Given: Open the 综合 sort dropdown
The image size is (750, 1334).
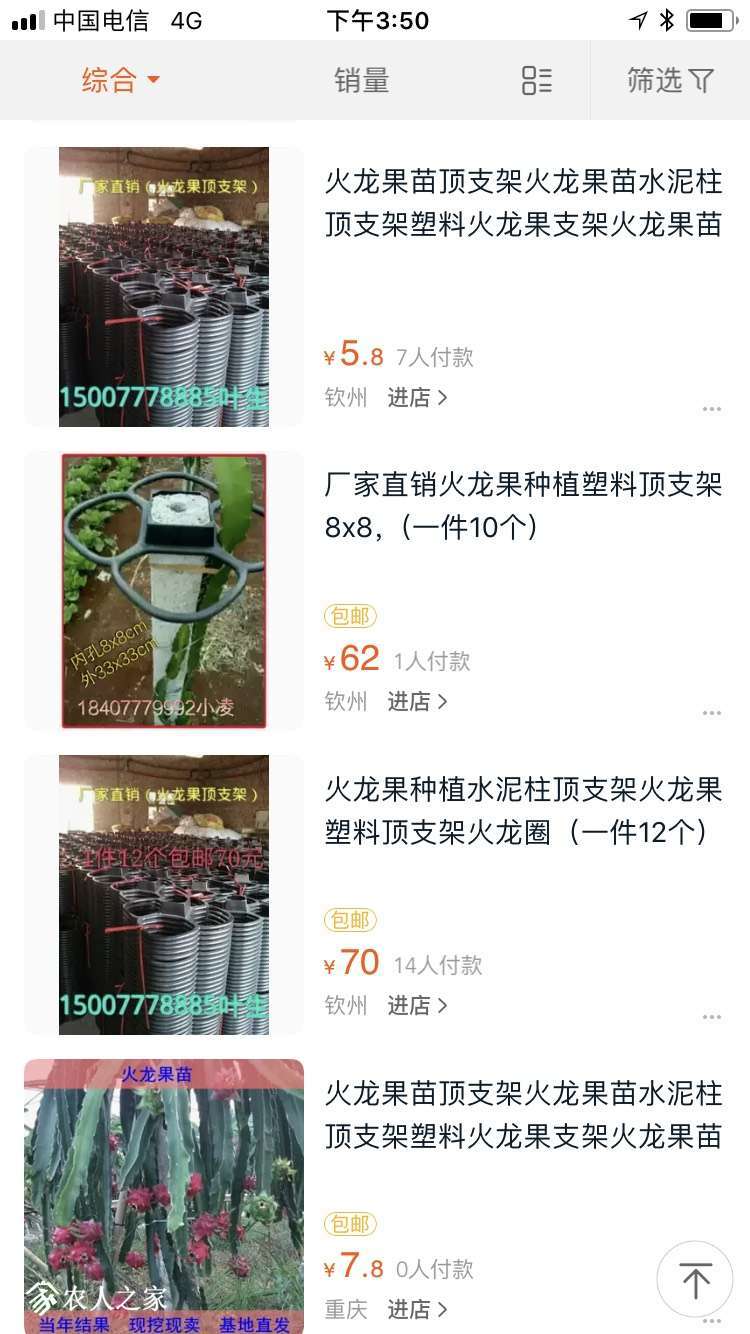Looking at the screenshot, I should [120, 80].
